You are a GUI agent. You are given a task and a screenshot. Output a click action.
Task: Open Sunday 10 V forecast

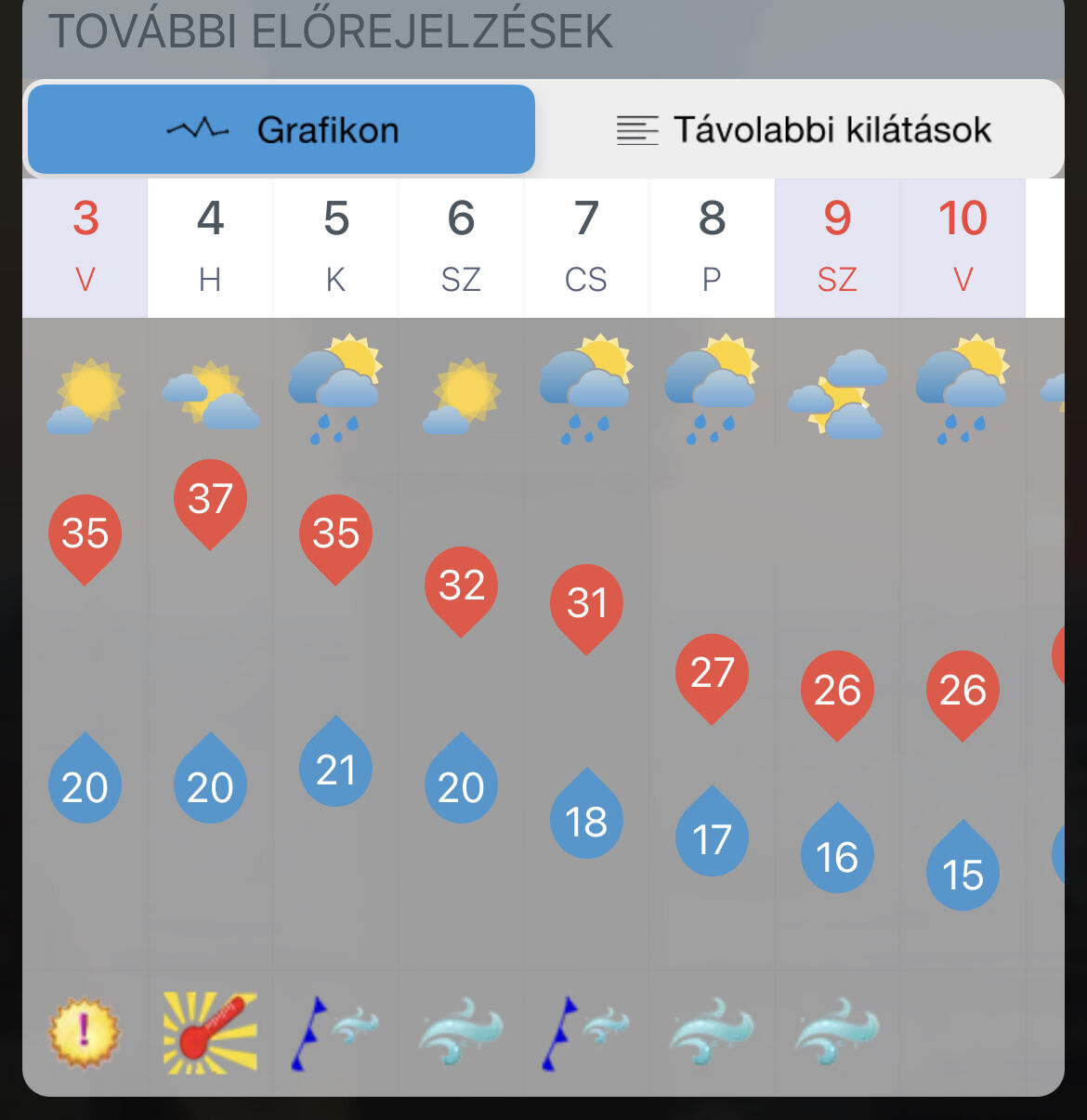[x=963, y=247]
